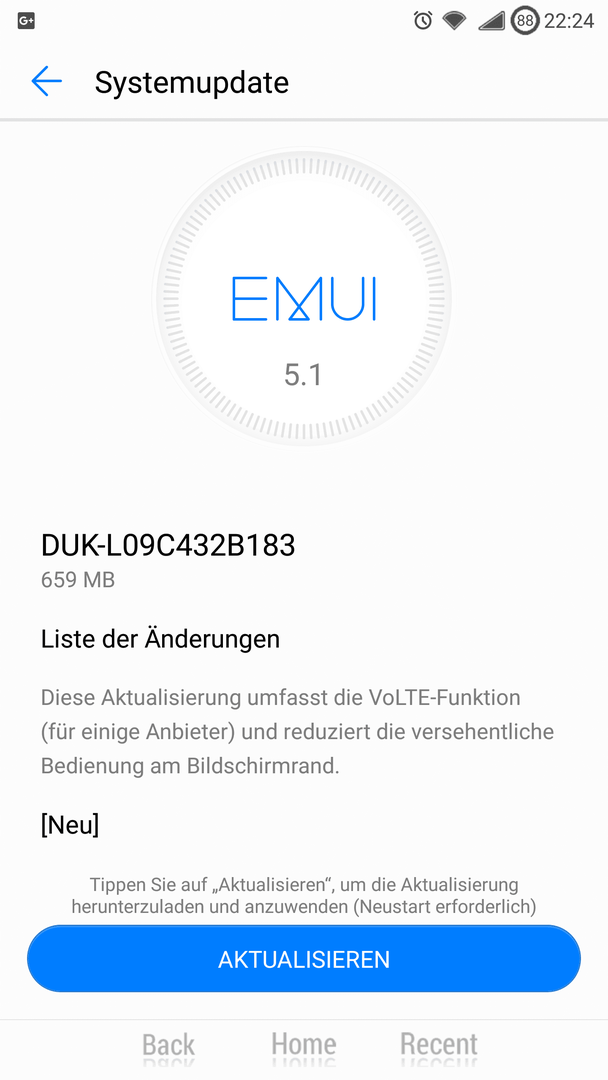The height and width of the screenshot is (1080, 608).
Task: Open Recent apps from the navigation bar
Action: (x=439, y=1044)
